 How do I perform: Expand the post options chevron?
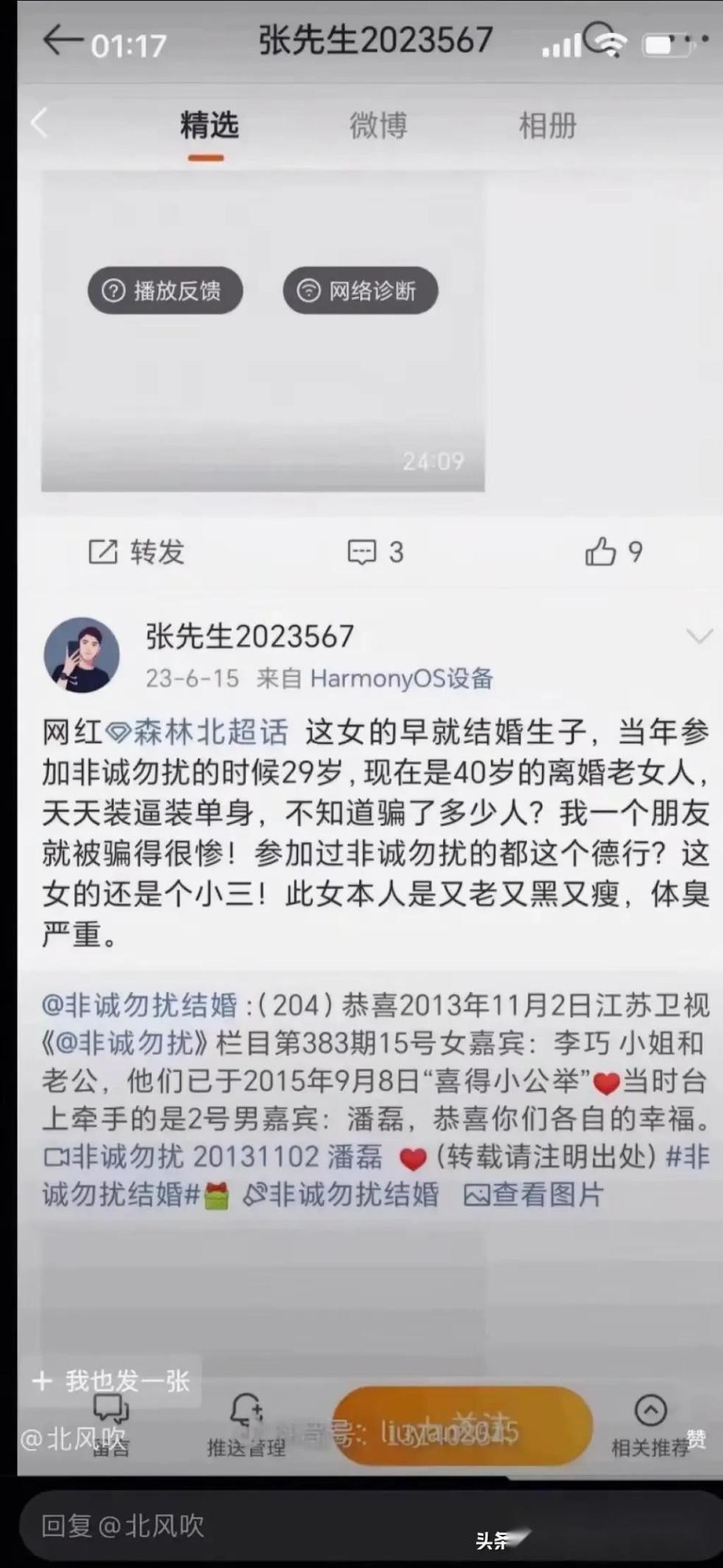[x=698, y=636]
